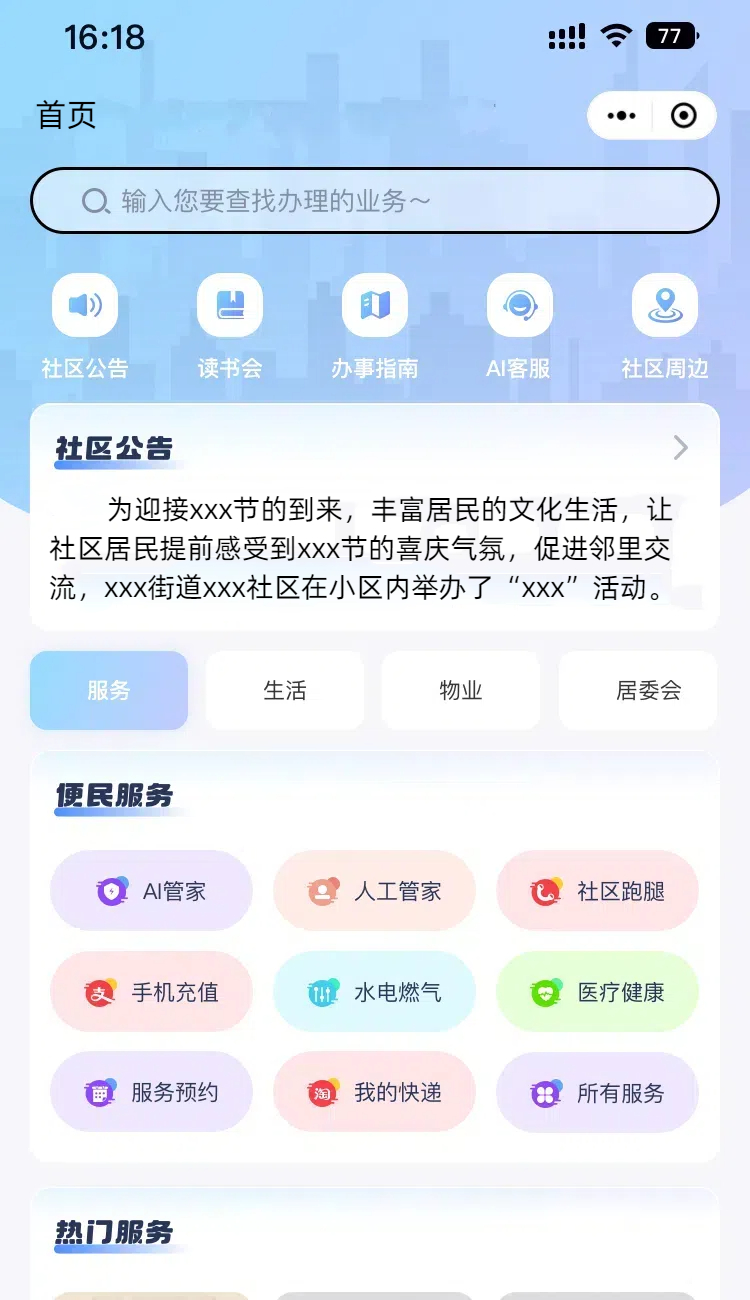
Task: Check 我的快递 deliveries
Action: pos(374,1093)
